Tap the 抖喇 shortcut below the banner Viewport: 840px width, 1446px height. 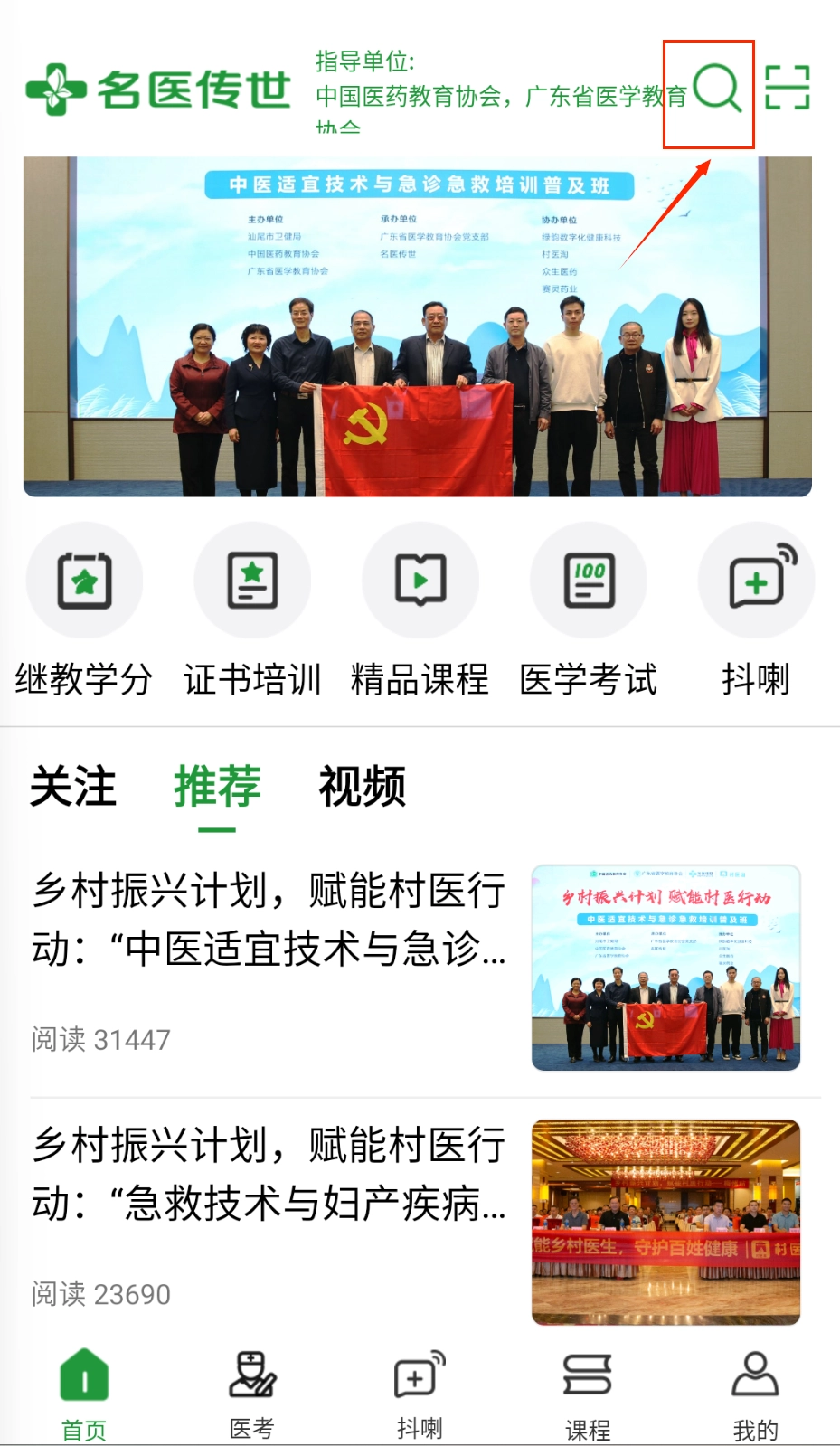tap(756, 610)
